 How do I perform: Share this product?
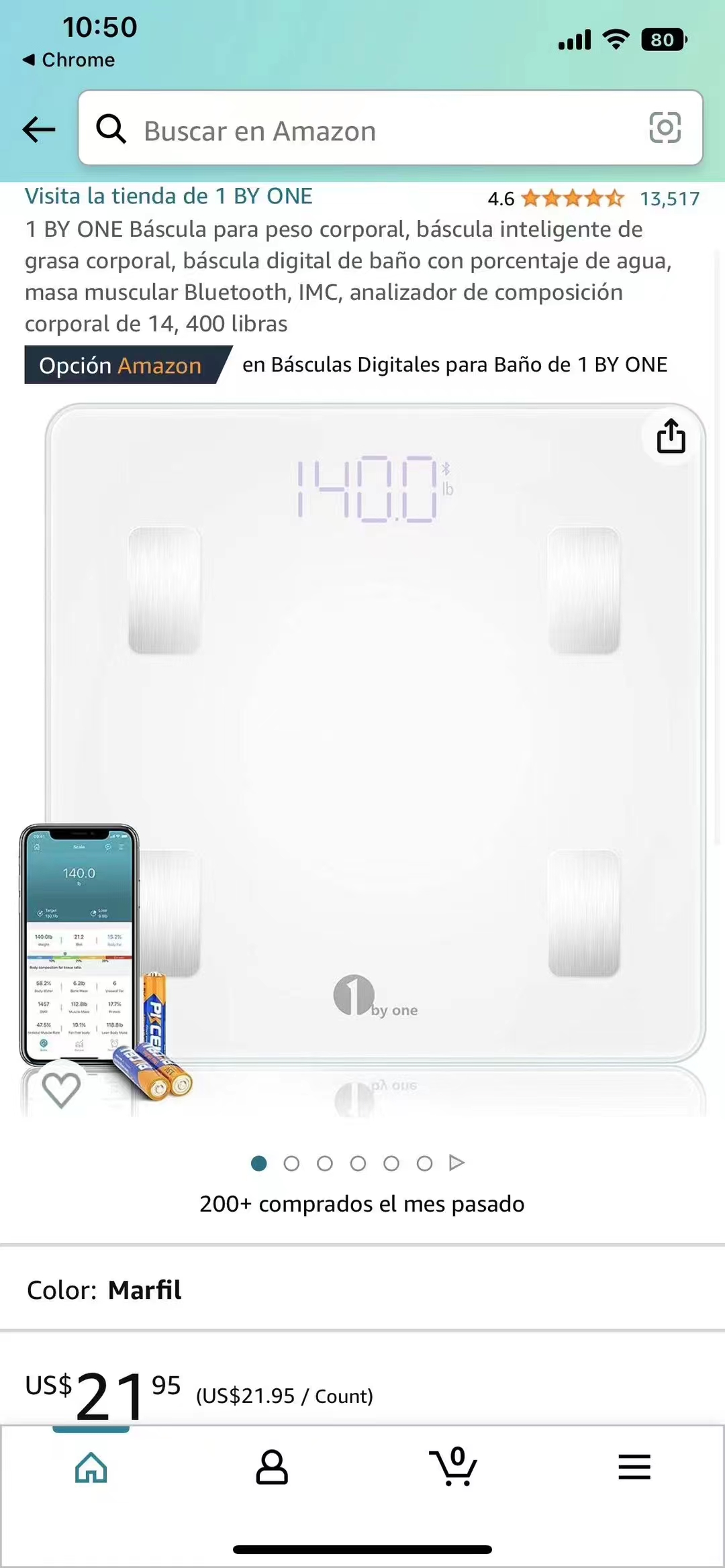tap(671, 436)
